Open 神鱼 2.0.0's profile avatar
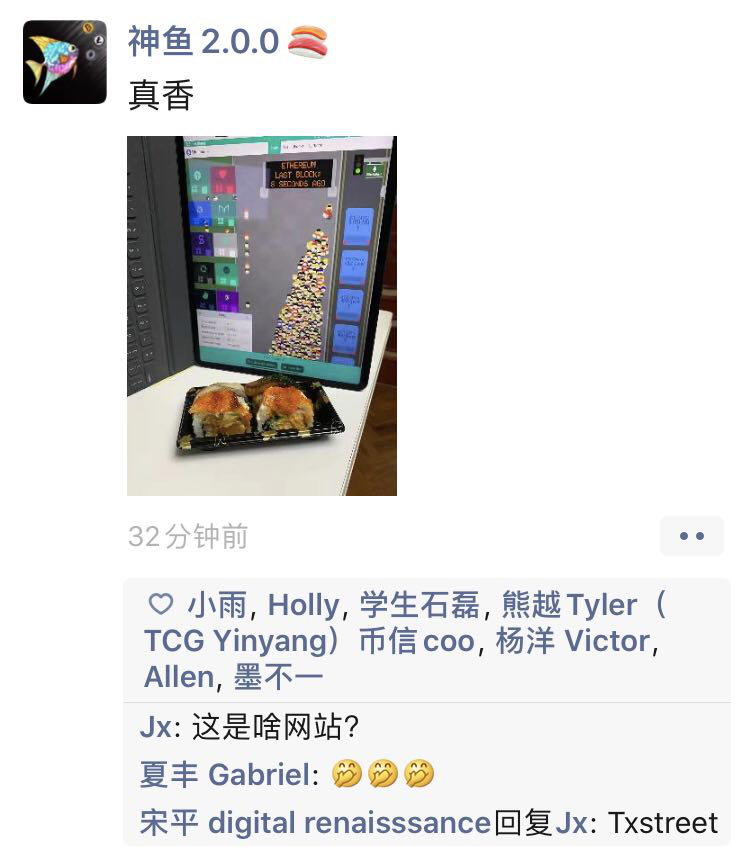Image resolution: width=750 pixels, height=861 pixels. (x=65, y=62)
